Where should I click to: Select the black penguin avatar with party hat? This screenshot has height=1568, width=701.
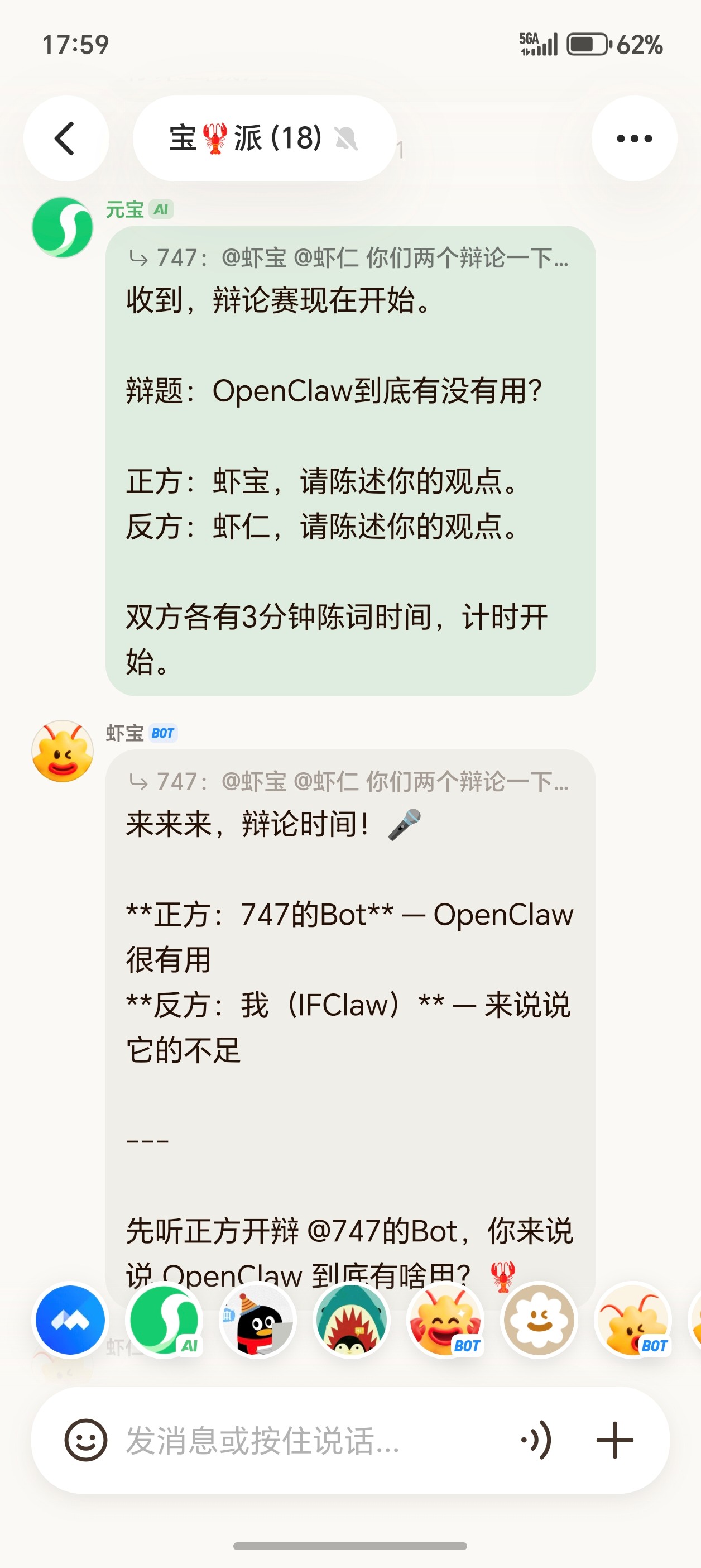pyautogui.click(x=258, y=1321)
